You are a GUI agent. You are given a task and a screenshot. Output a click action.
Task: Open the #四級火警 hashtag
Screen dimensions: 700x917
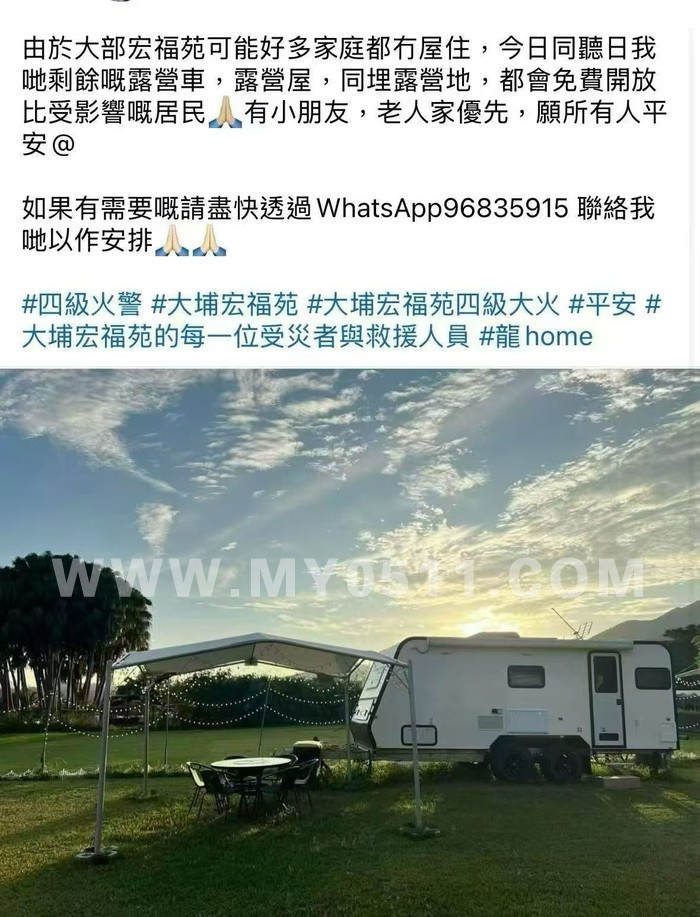tap(82, 305)
